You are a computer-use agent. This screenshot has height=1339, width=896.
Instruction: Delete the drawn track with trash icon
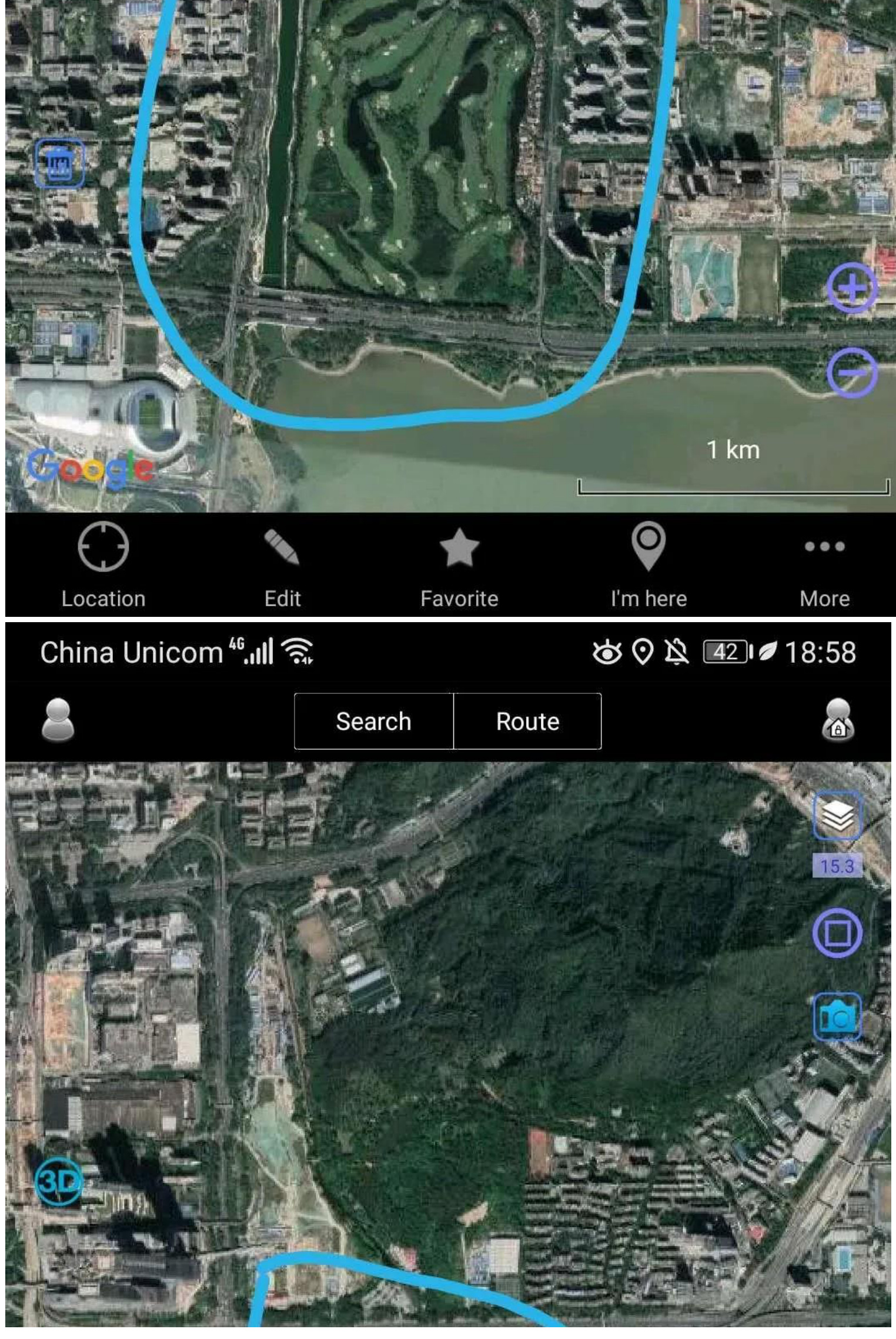(x=59, y=163)
